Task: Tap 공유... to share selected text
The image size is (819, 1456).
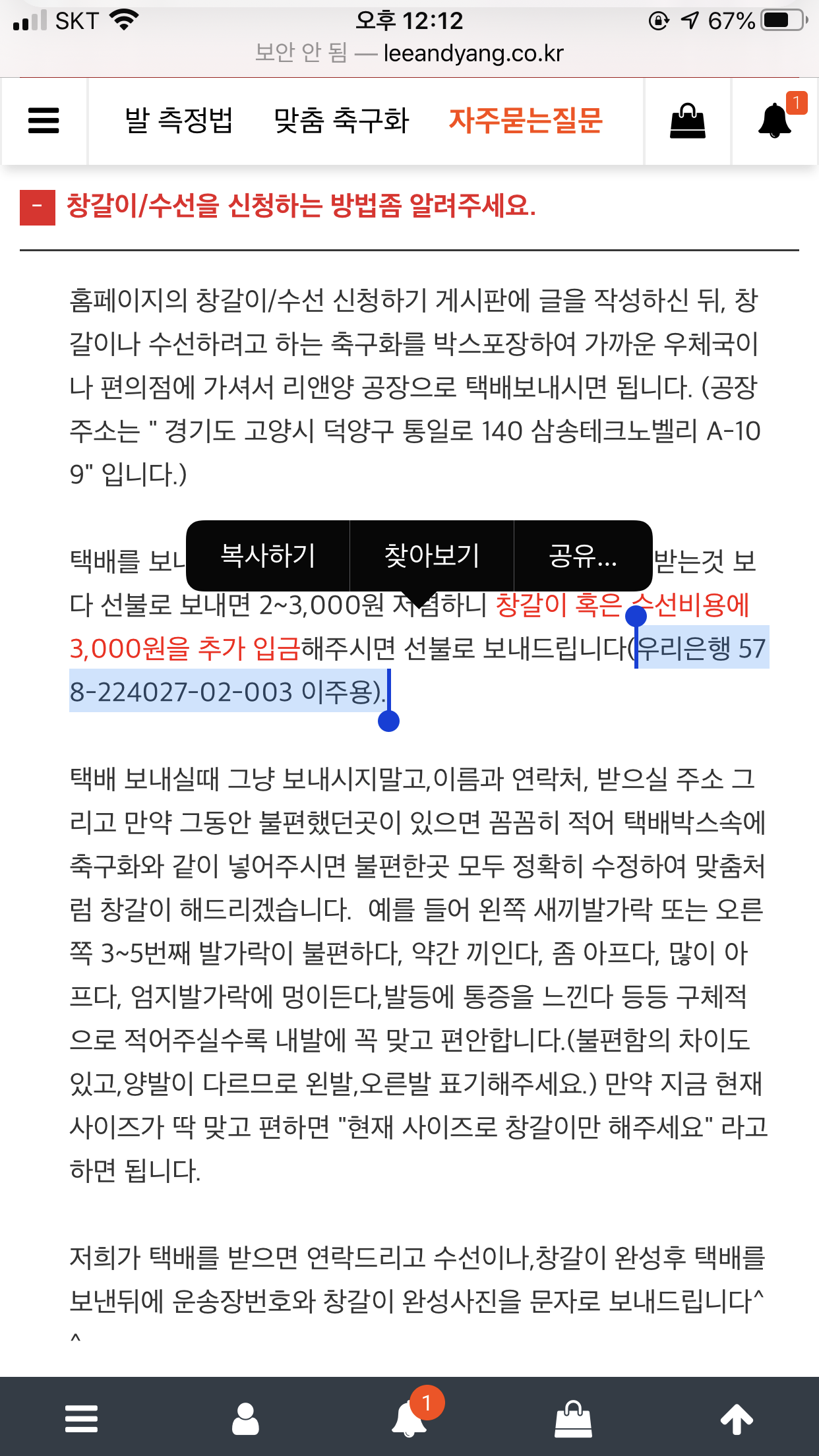Action: click(583, 555)
